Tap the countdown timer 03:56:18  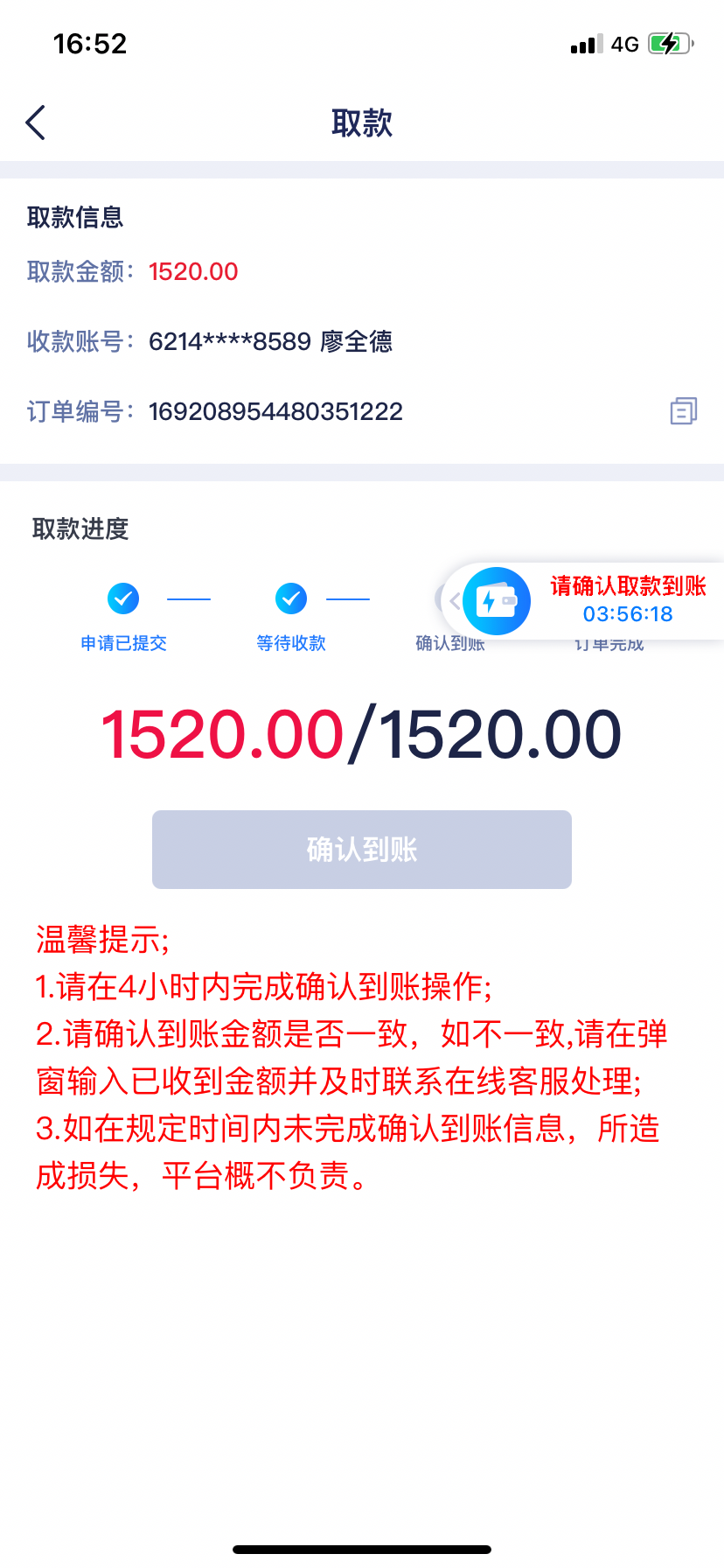(x=628, y=616)
